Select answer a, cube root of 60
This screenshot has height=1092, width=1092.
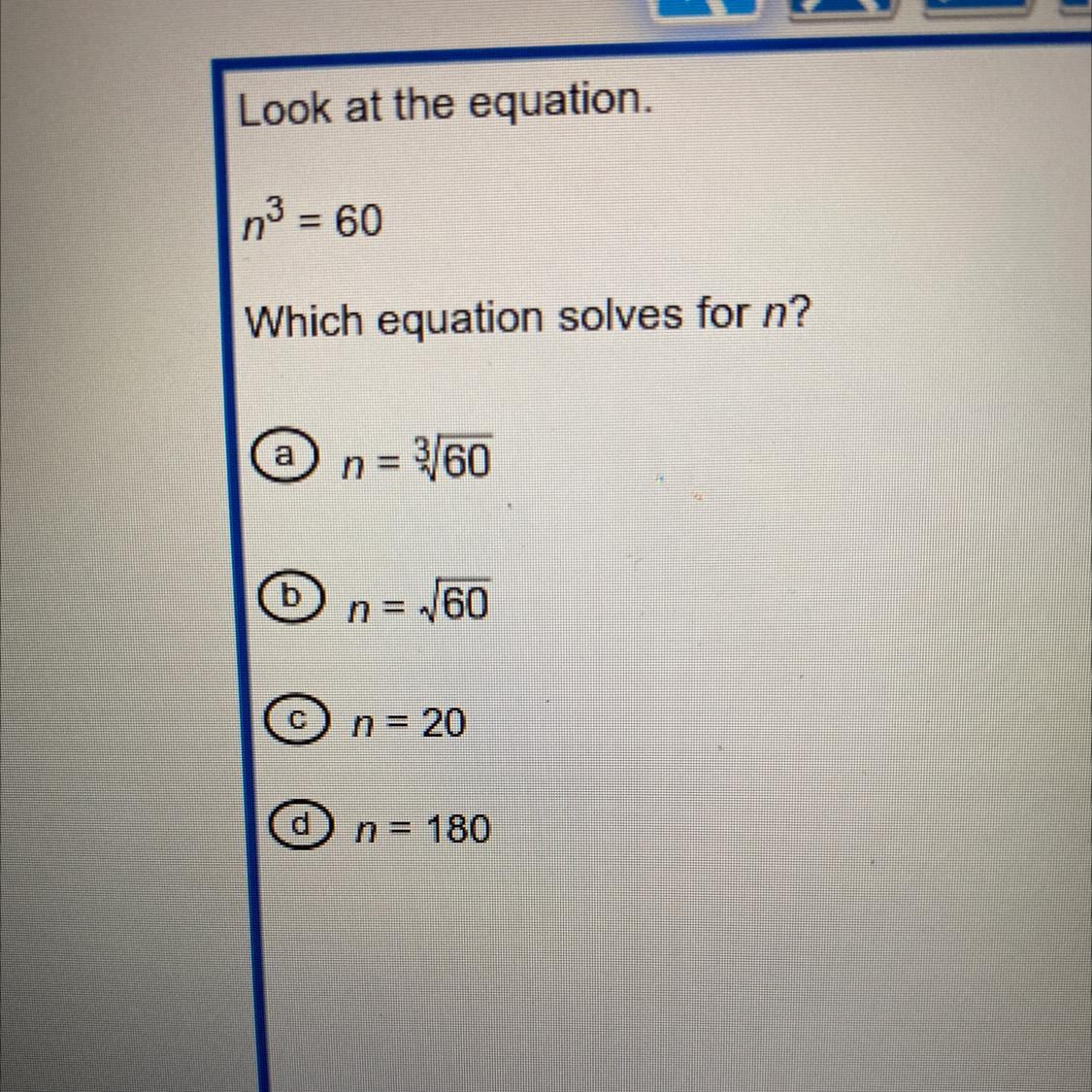[284, 456]
